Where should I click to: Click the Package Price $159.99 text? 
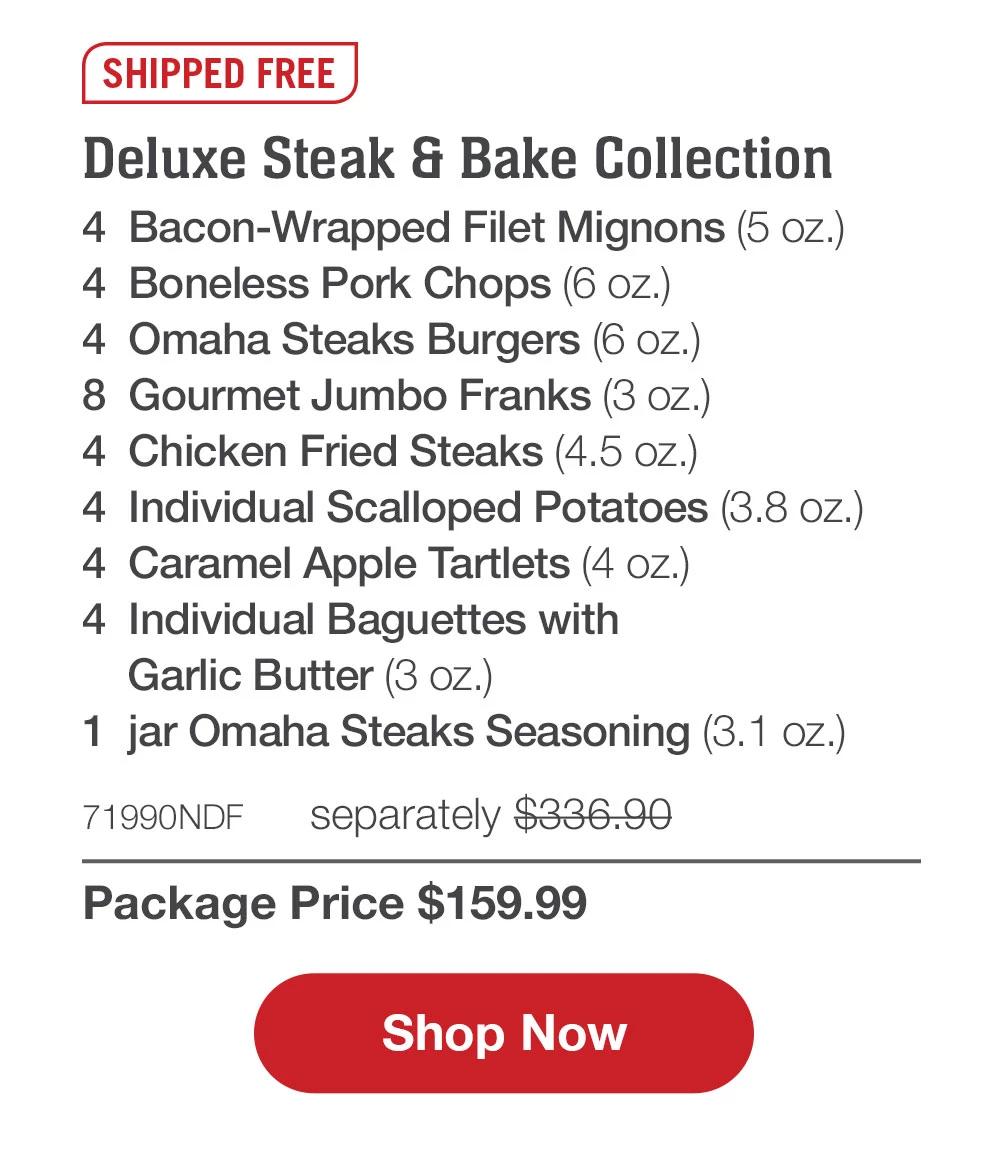point(336,902)
